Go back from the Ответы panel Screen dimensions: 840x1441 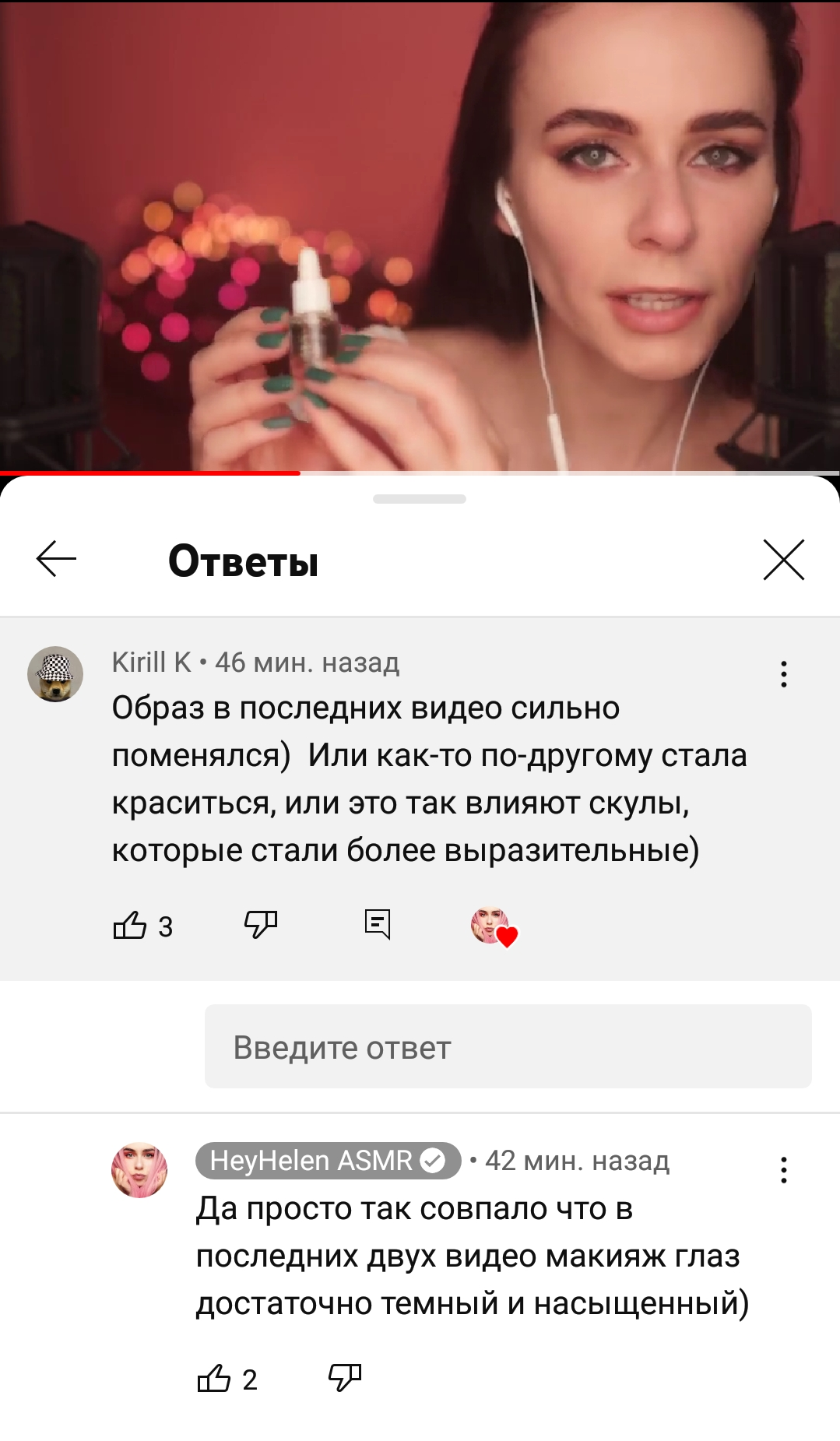pyautogui.click(x=56, y=559)
